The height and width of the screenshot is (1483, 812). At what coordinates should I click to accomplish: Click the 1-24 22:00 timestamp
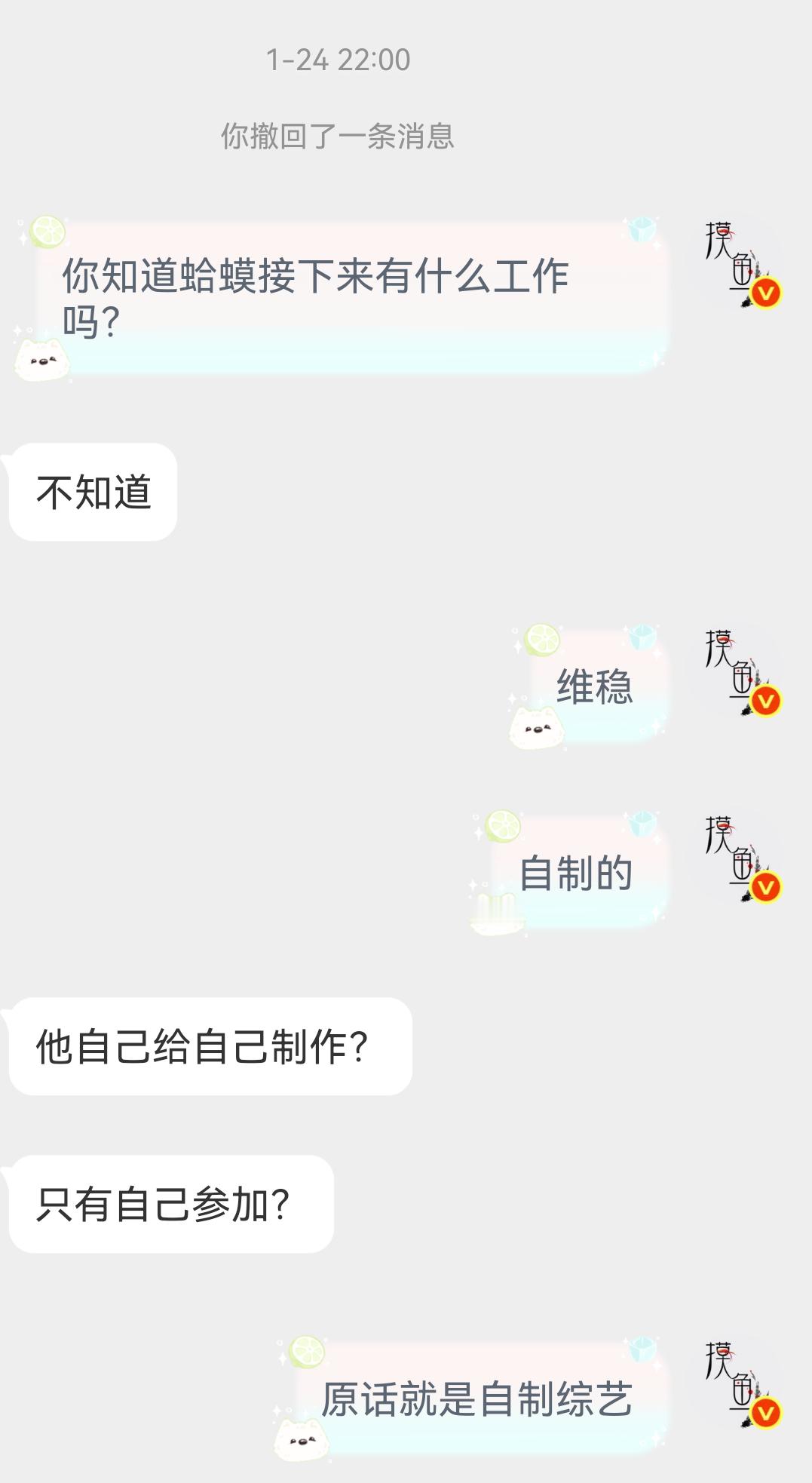pyautogui.click(x=341, y=60)
